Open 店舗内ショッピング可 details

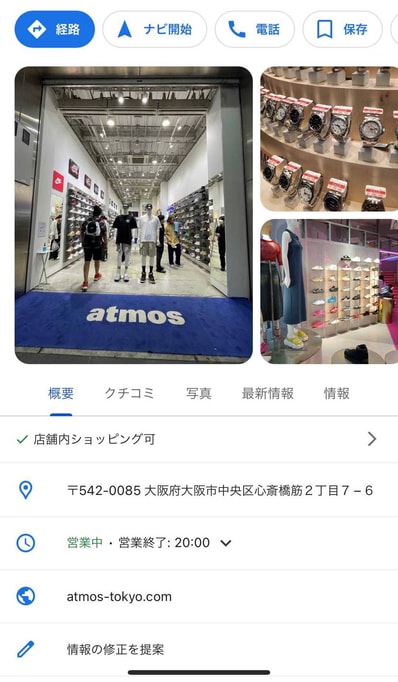click(x=199, y=439)
